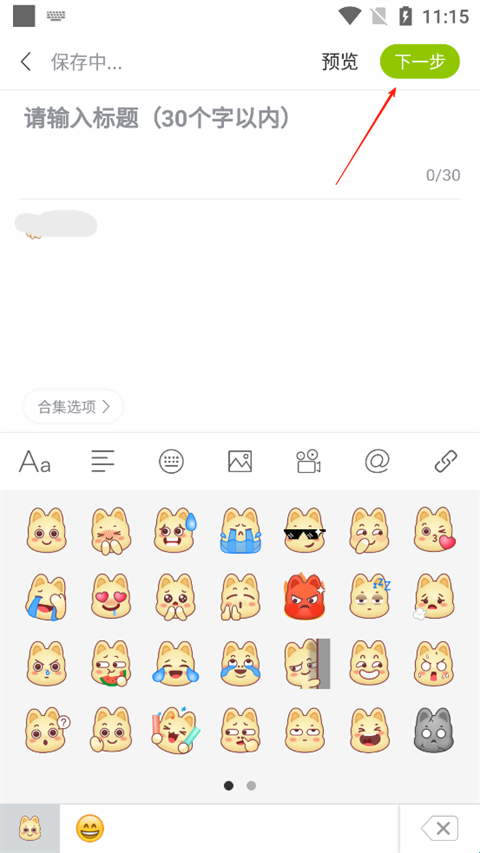Select the cat sticker pack tab

[x=30, y=829]
